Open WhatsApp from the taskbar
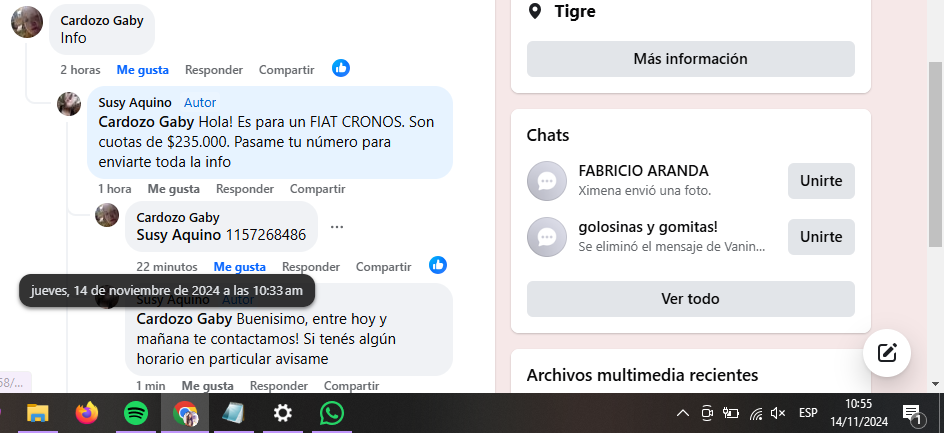 coord(332,413)
